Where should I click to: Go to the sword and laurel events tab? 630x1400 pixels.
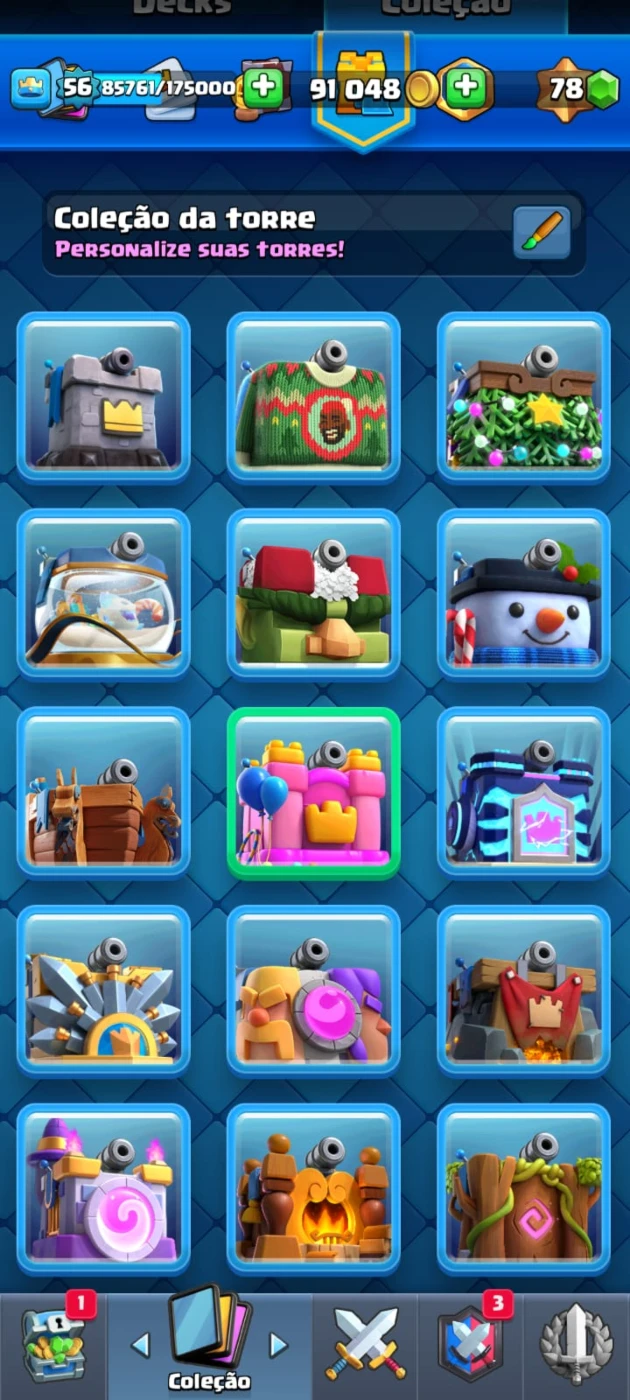pos(576,1346)
